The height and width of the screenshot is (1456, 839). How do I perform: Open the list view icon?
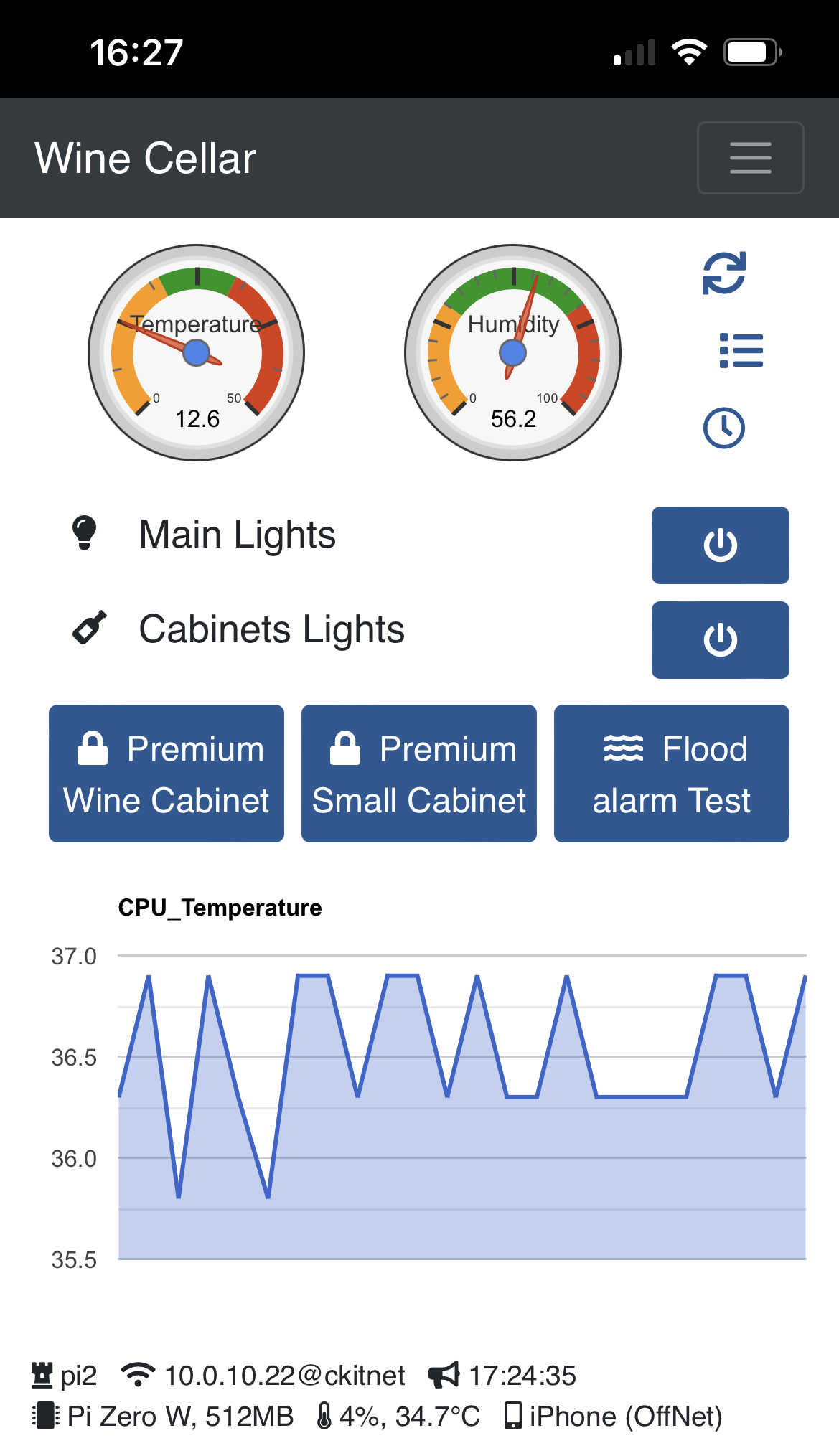(741, 351)
